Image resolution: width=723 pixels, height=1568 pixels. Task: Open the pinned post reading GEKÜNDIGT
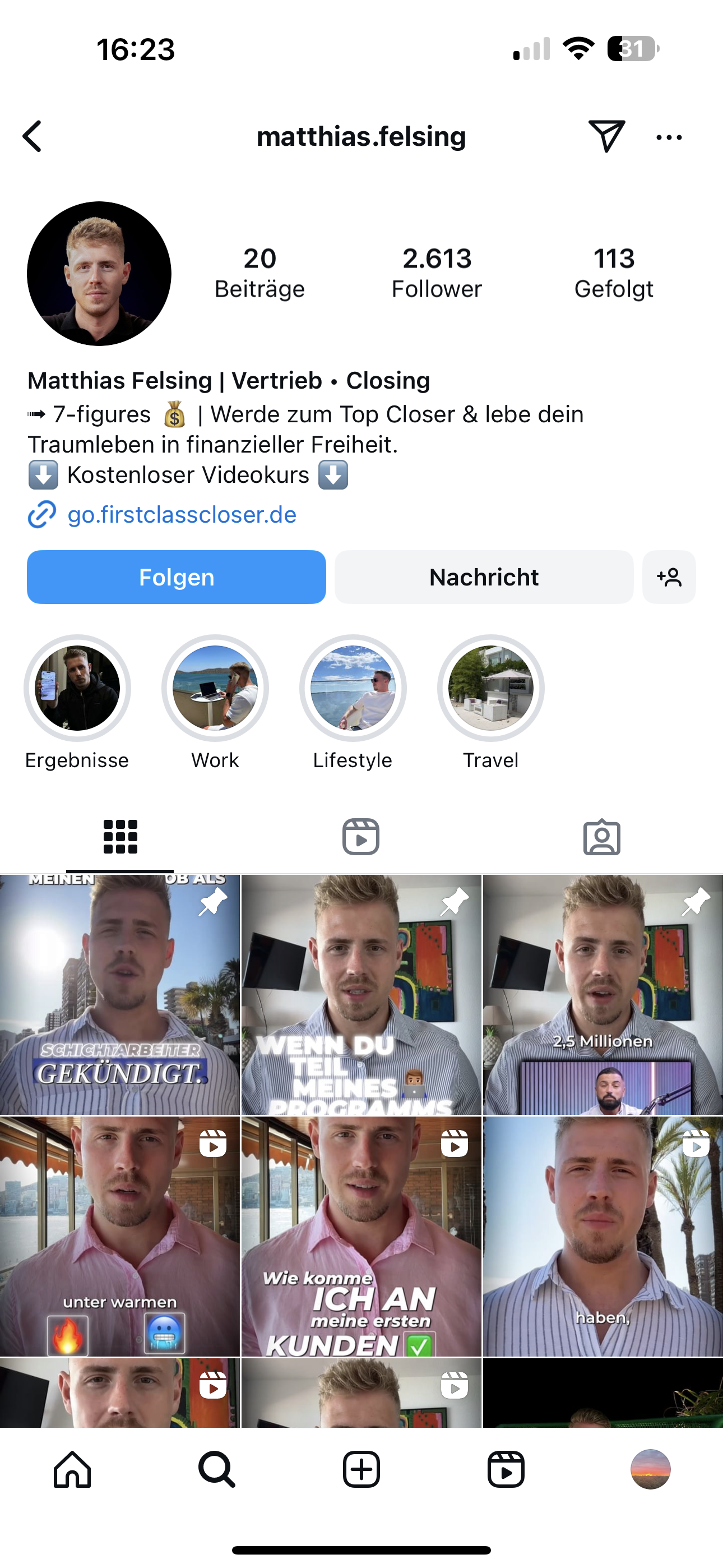120,995
